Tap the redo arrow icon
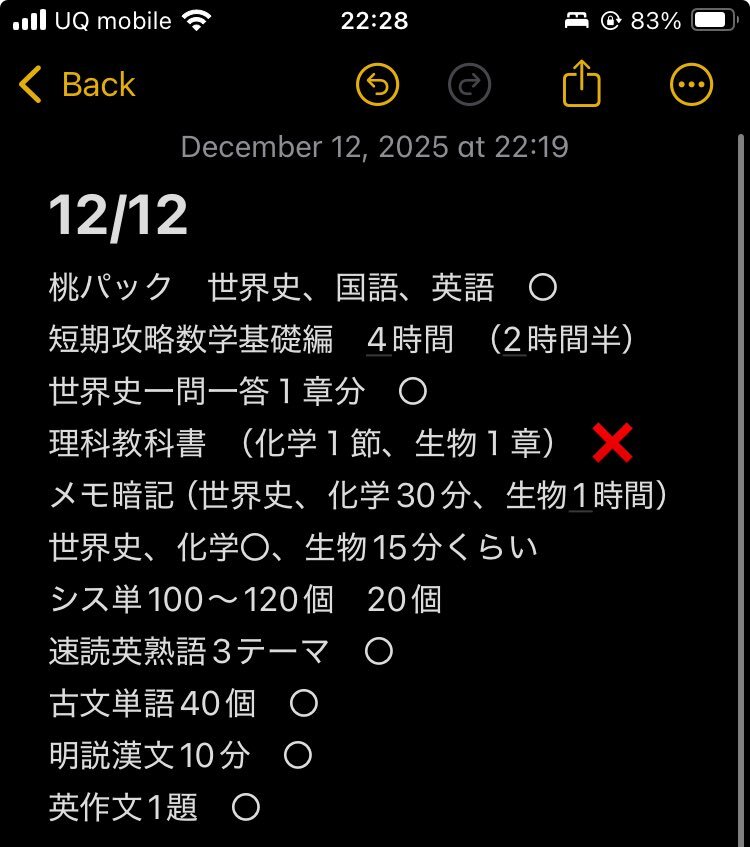The height and width of the screenshot is (847, 750). click(469, 86)
